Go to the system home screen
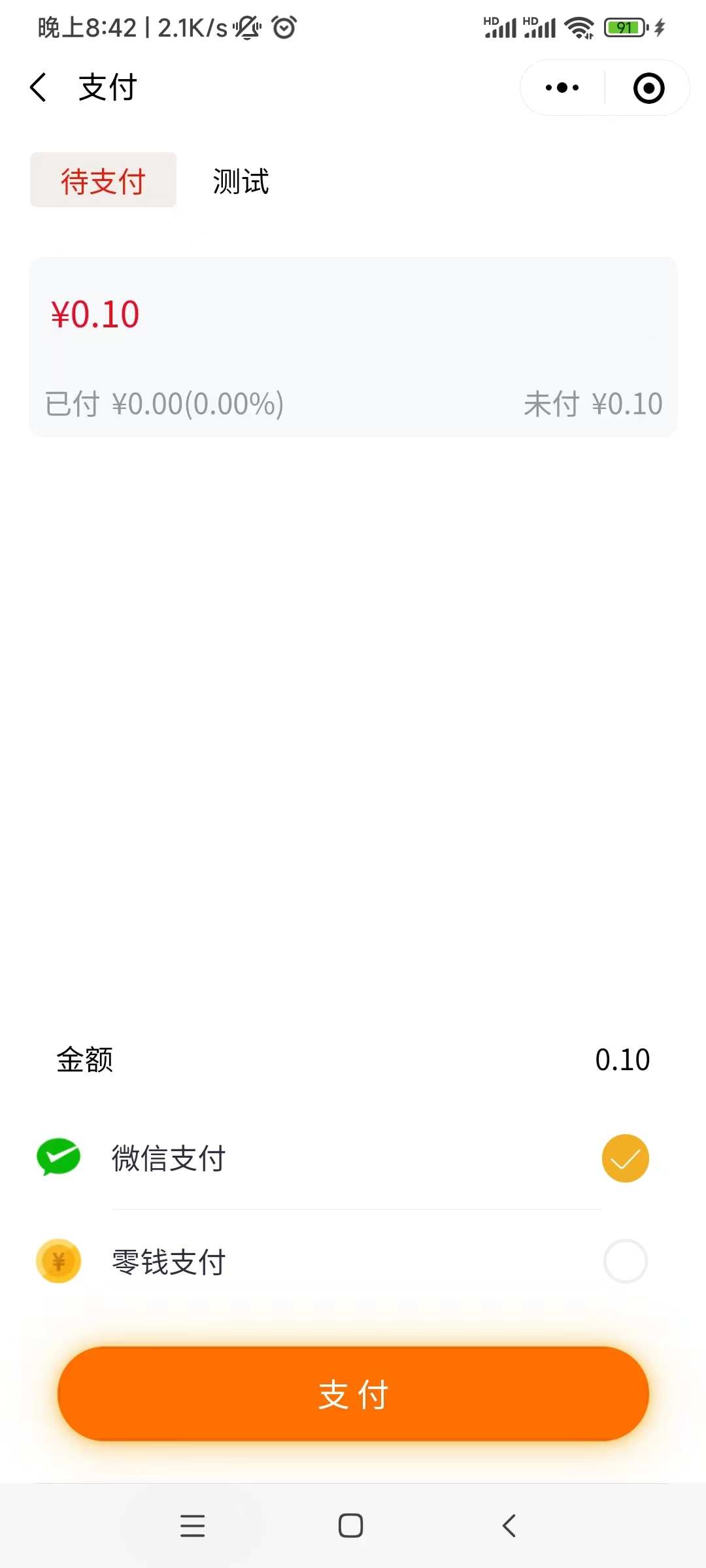 [x=351, y=1526]
